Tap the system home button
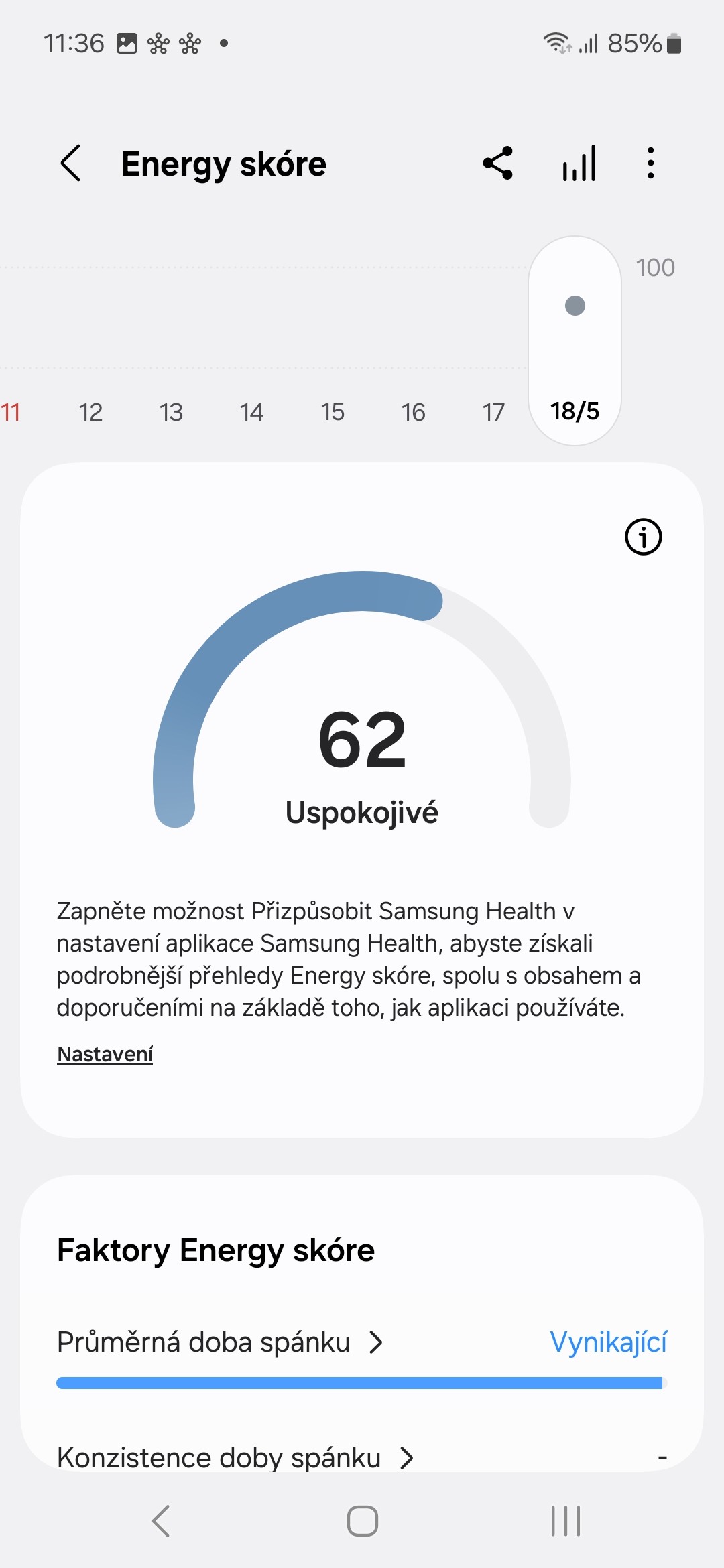This screenshot has height=1568, width=724. 362,1520
